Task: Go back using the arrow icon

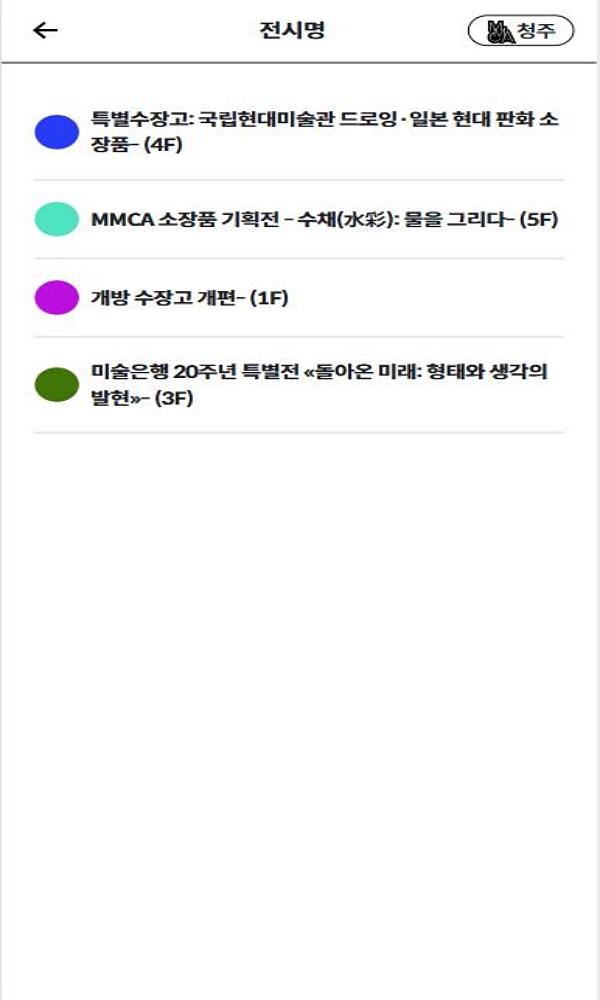Action: [46, 30]
